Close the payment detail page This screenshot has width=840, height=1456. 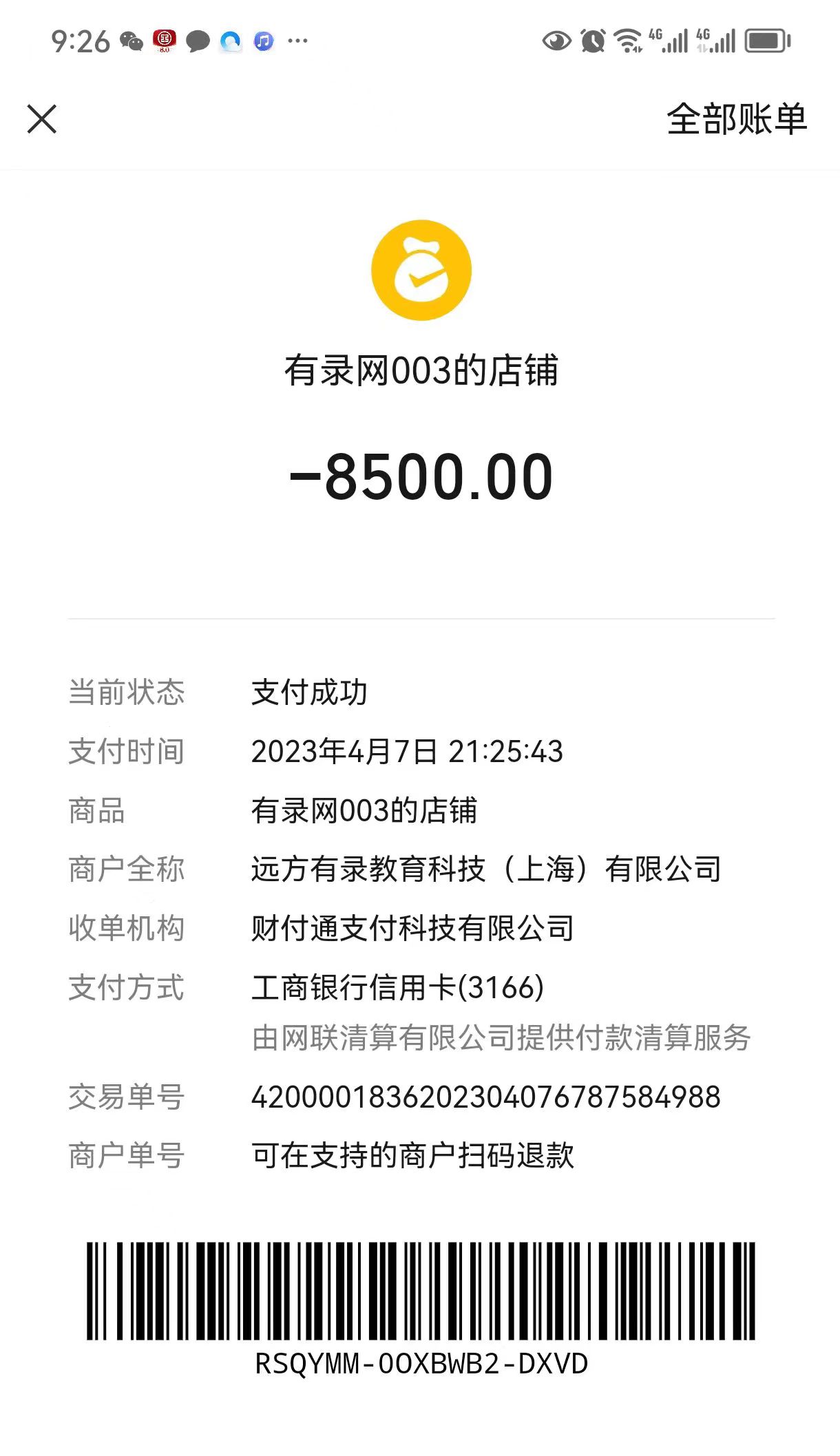click(x=42, y=119)
